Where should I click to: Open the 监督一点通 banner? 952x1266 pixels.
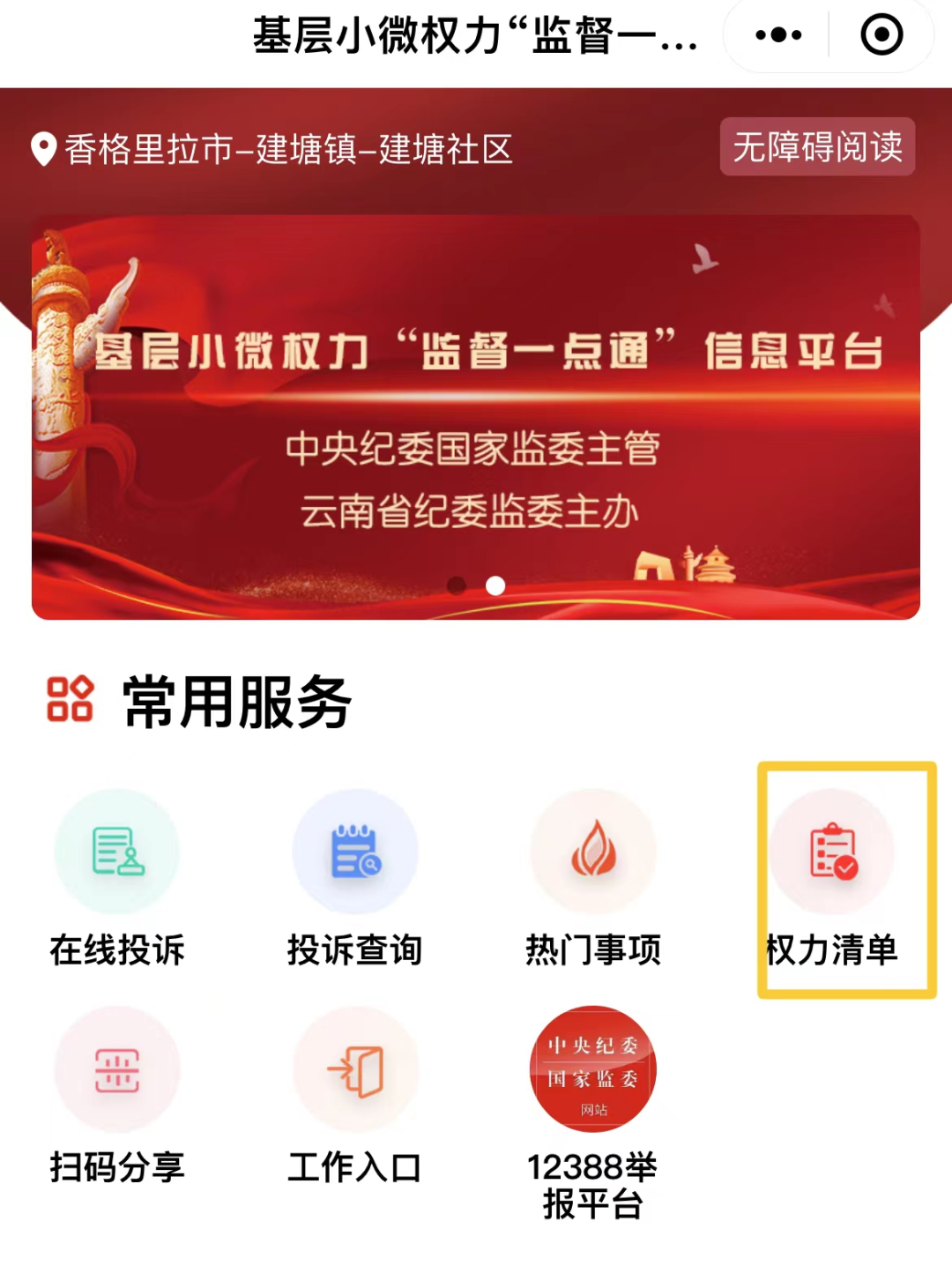click(x=476, y=416)
